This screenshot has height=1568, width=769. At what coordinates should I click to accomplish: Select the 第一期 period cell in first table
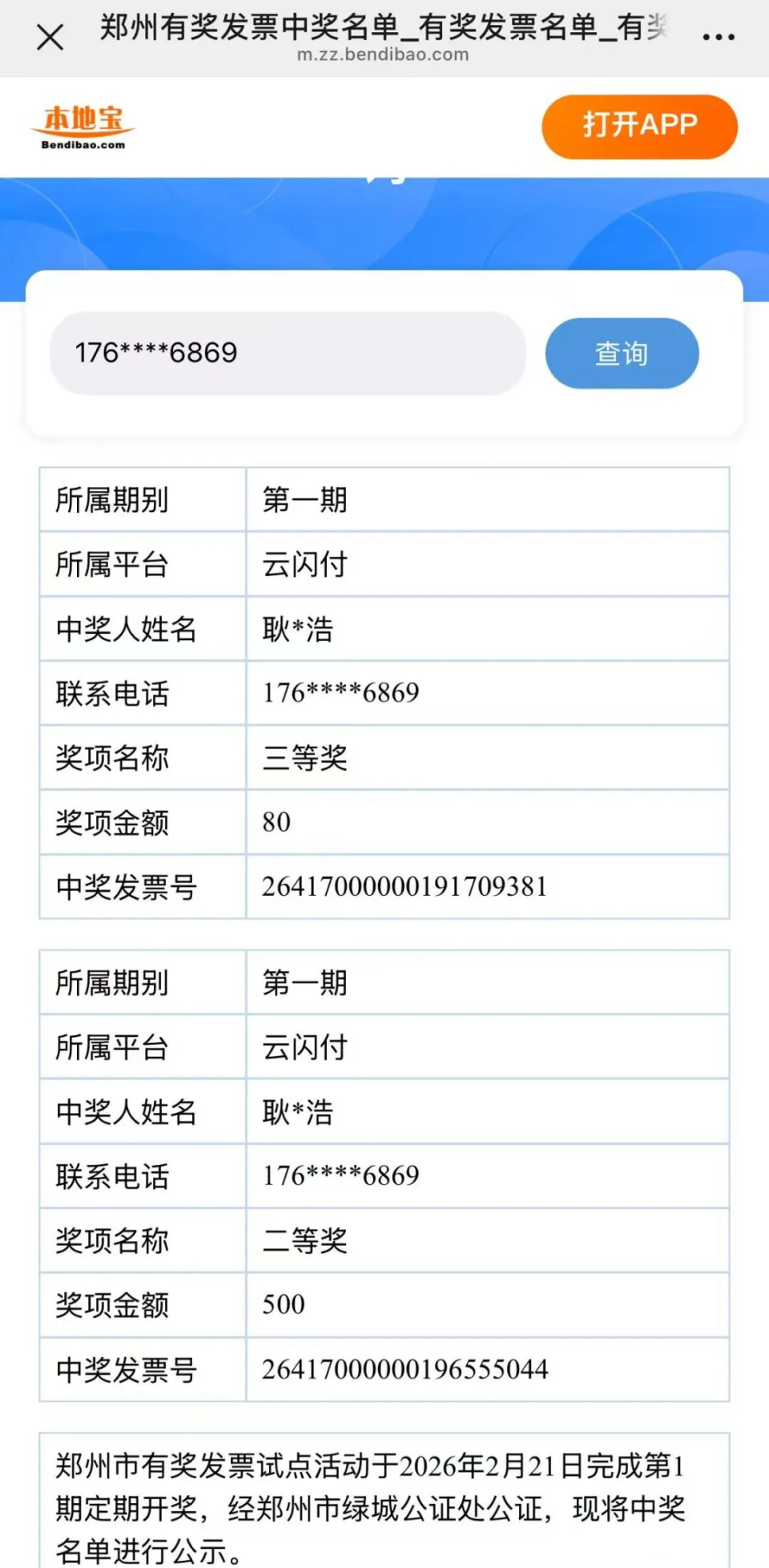(x=305, y=500)
